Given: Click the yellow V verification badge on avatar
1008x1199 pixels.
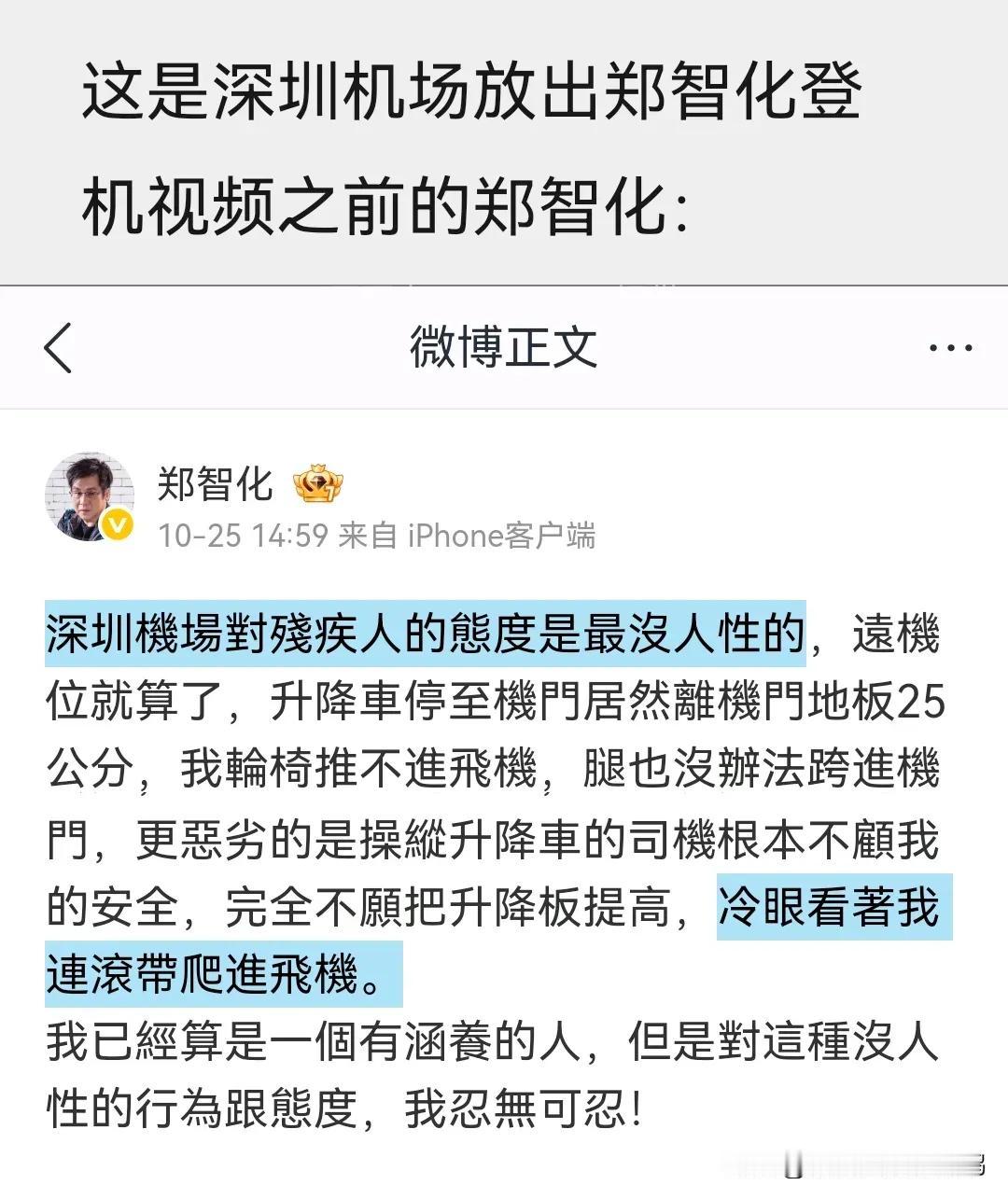Looking at the screenshot, I should 114,525.
